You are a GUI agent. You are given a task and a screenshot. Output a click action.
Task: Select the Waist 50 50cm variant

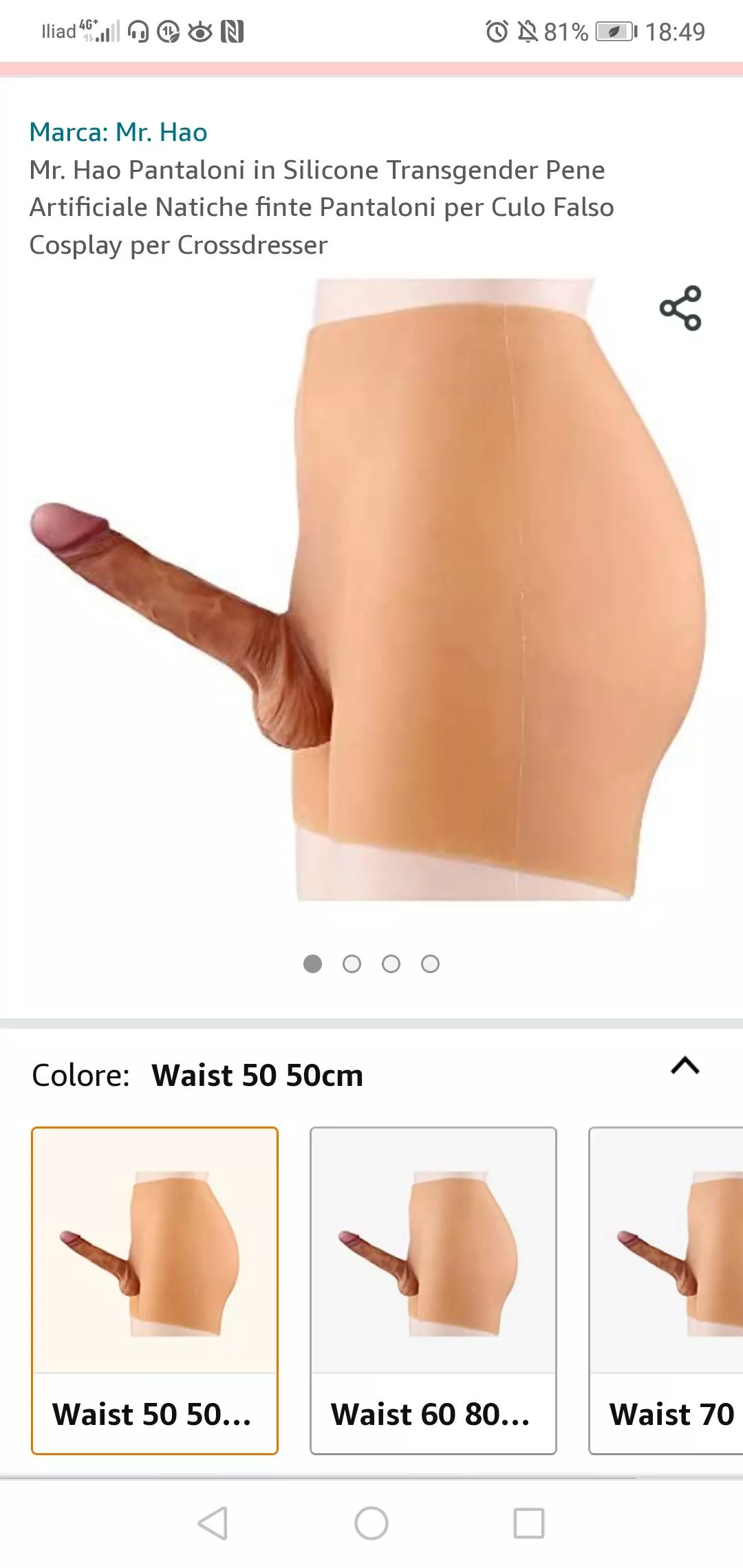(155, 1290)
